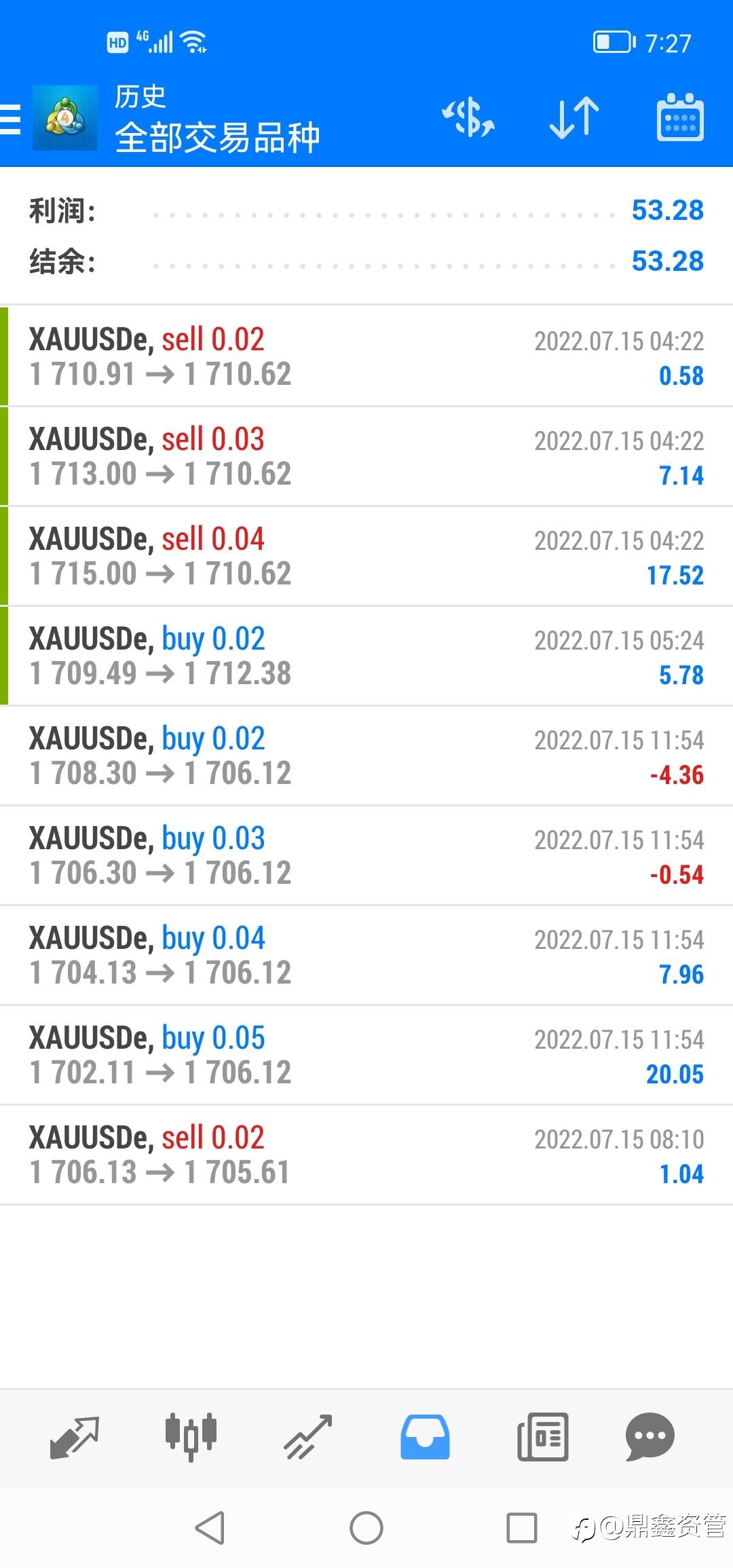
Task: Open the sell 0.02 trade at 1 706.13
Action: click(x=366, y=1155)
